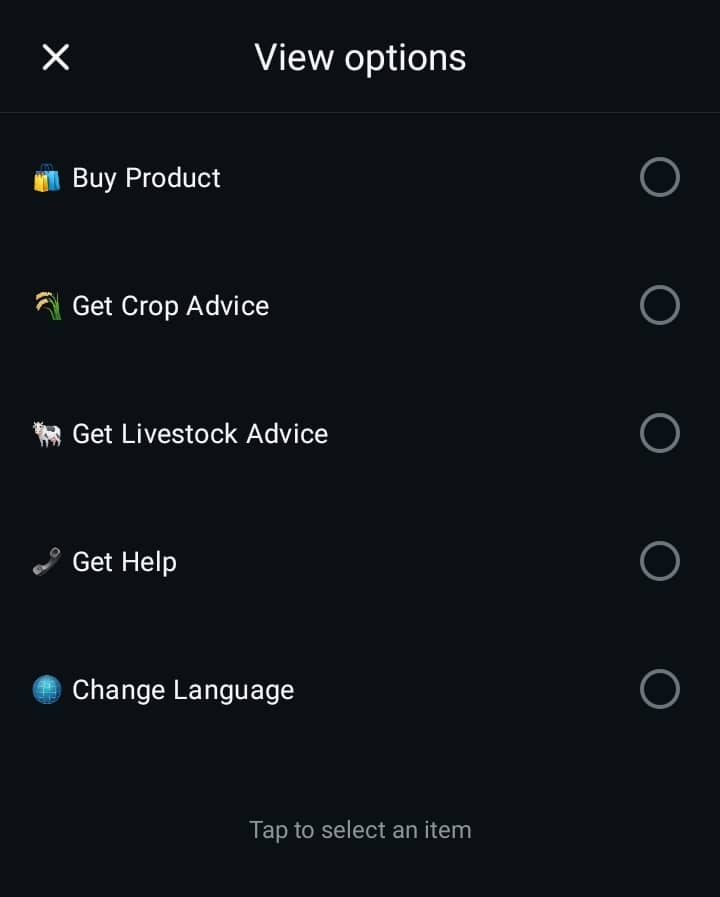Select Get Help from the list
Screen dimensions: 720x897
(659, 562)
